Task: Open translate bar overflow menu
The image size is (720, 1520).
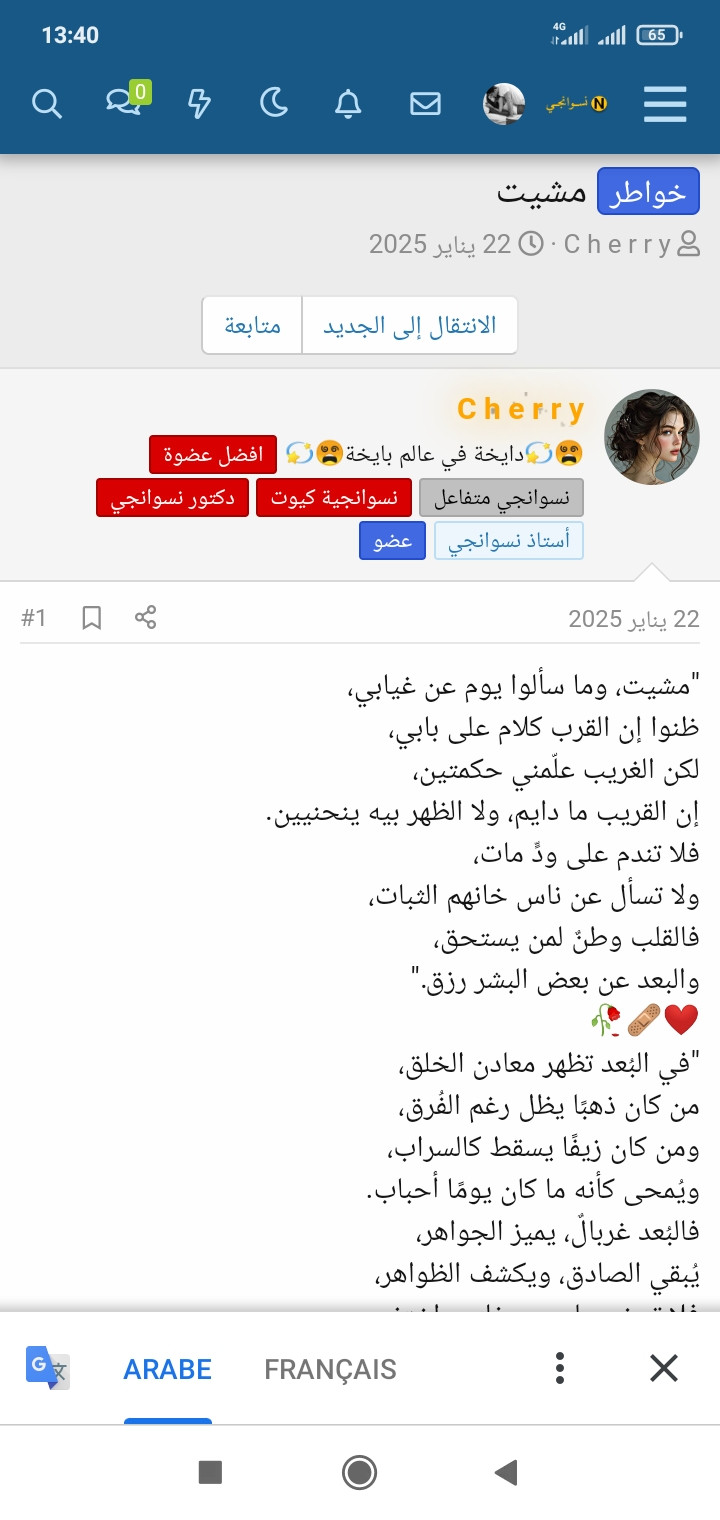Action: (560, 1368)
